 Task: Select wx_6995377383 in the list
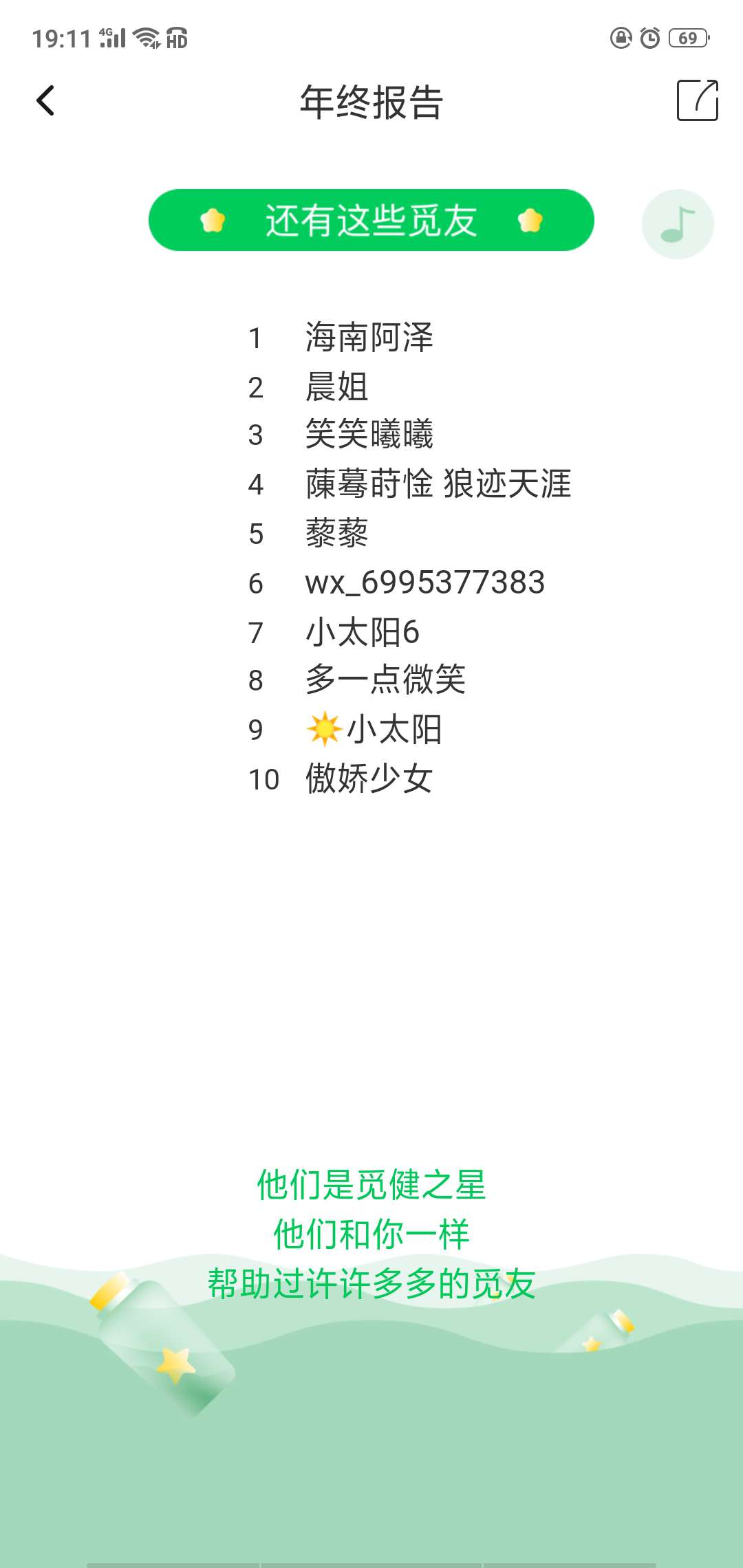(424, 582)
